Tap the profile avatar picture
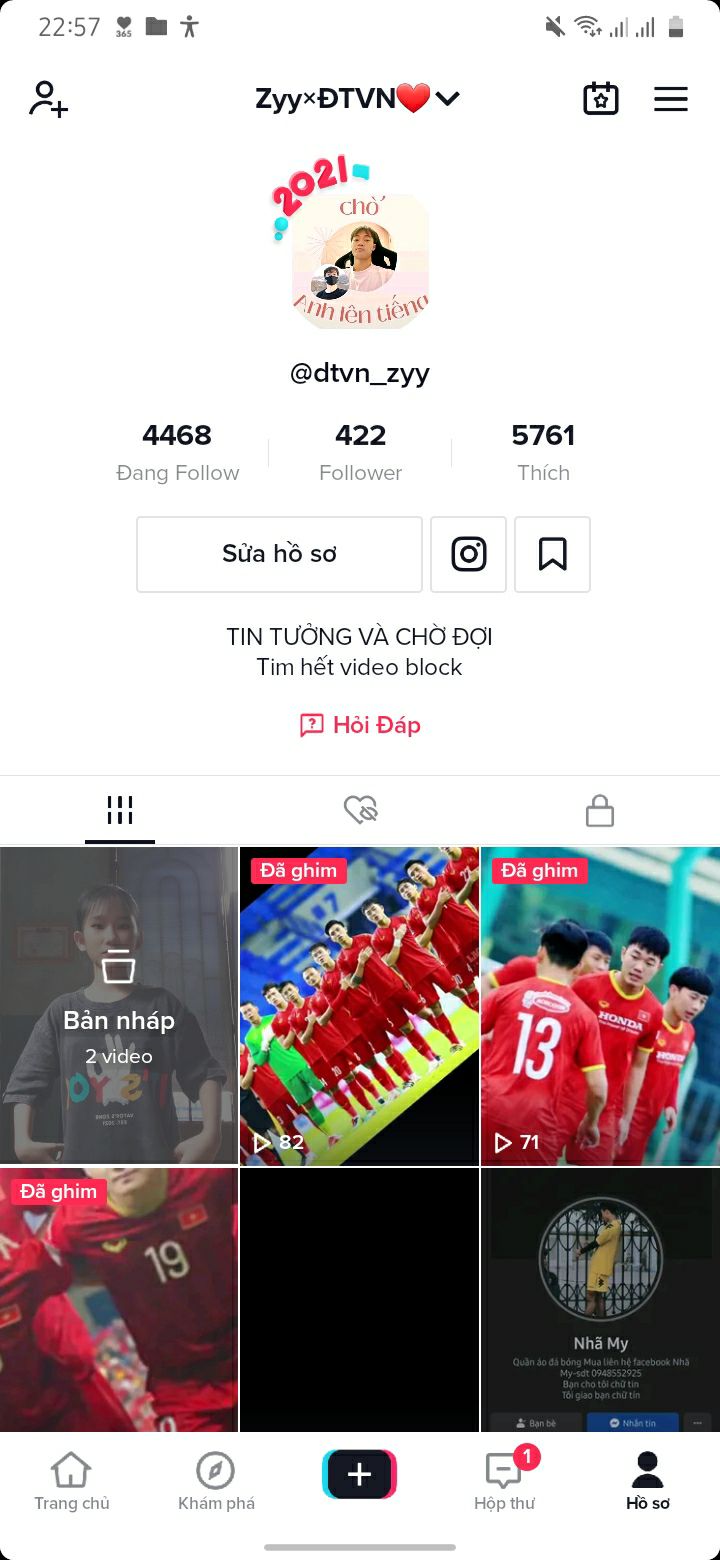The image size is (720, 1560). coord(358,258)
